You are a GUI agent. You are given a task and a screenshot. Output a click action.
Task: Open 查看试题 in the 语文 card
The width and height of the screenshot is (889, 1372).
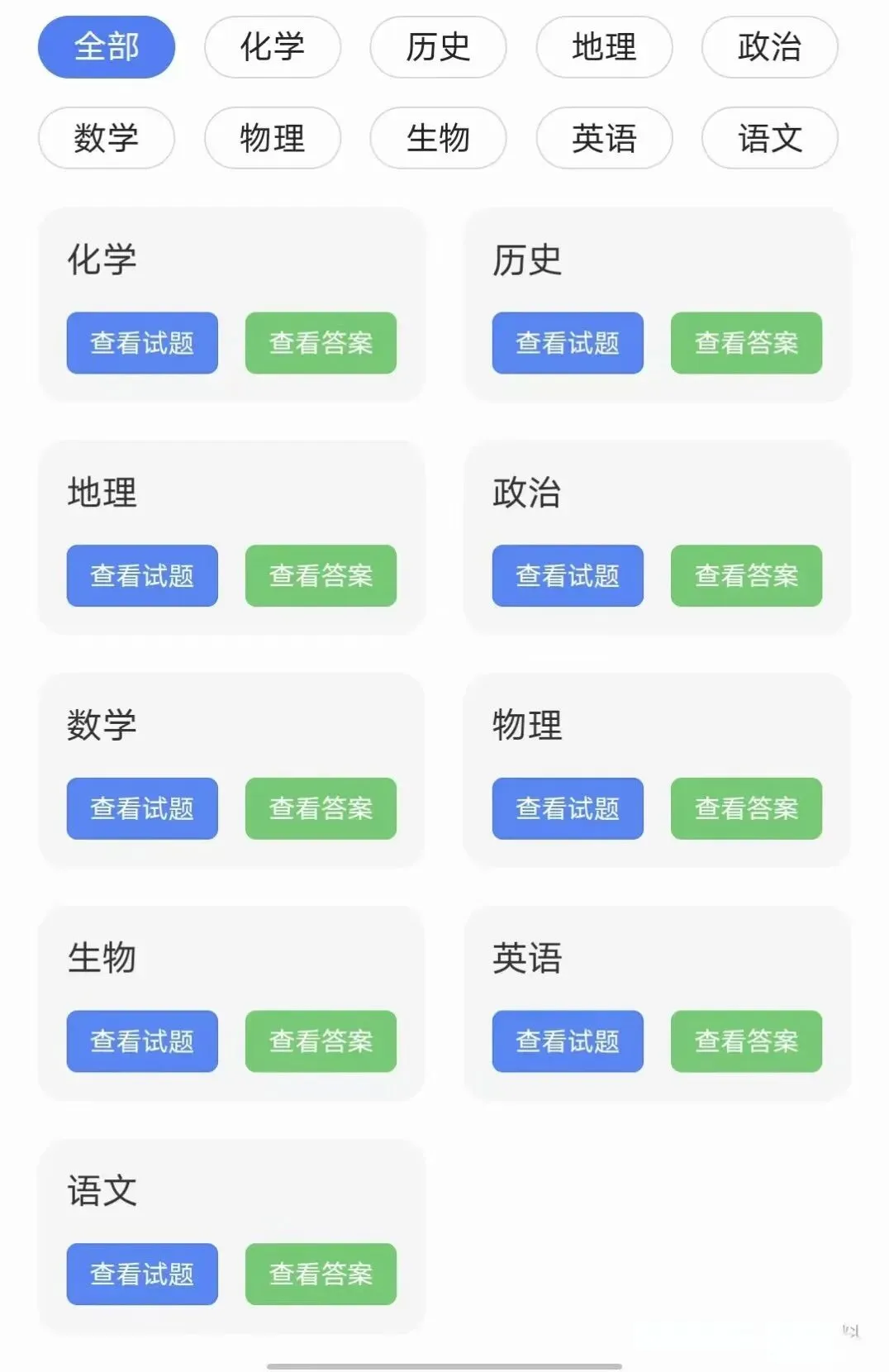tap(142, 1274)
